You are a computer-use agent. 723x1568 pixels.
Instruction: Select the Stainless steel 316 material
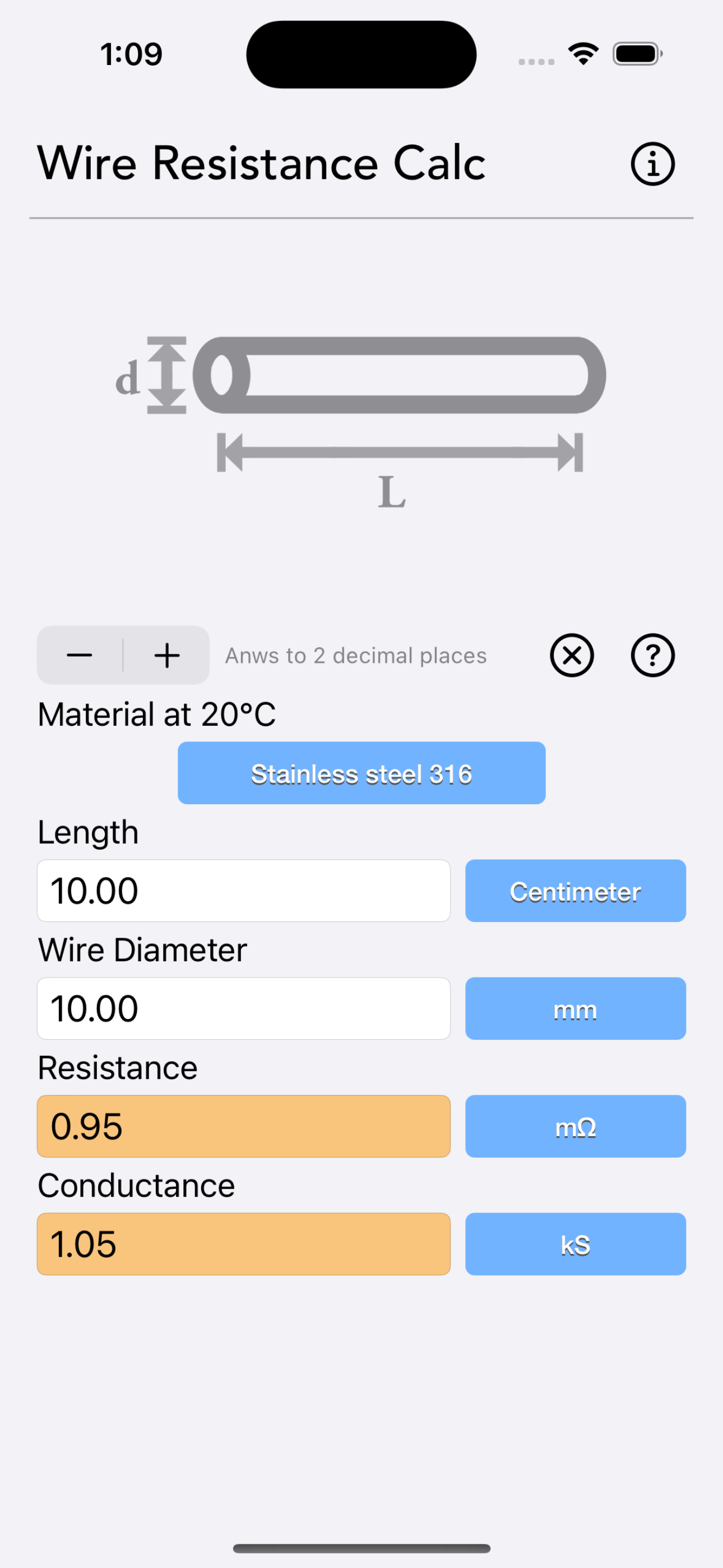coord(361,773)
